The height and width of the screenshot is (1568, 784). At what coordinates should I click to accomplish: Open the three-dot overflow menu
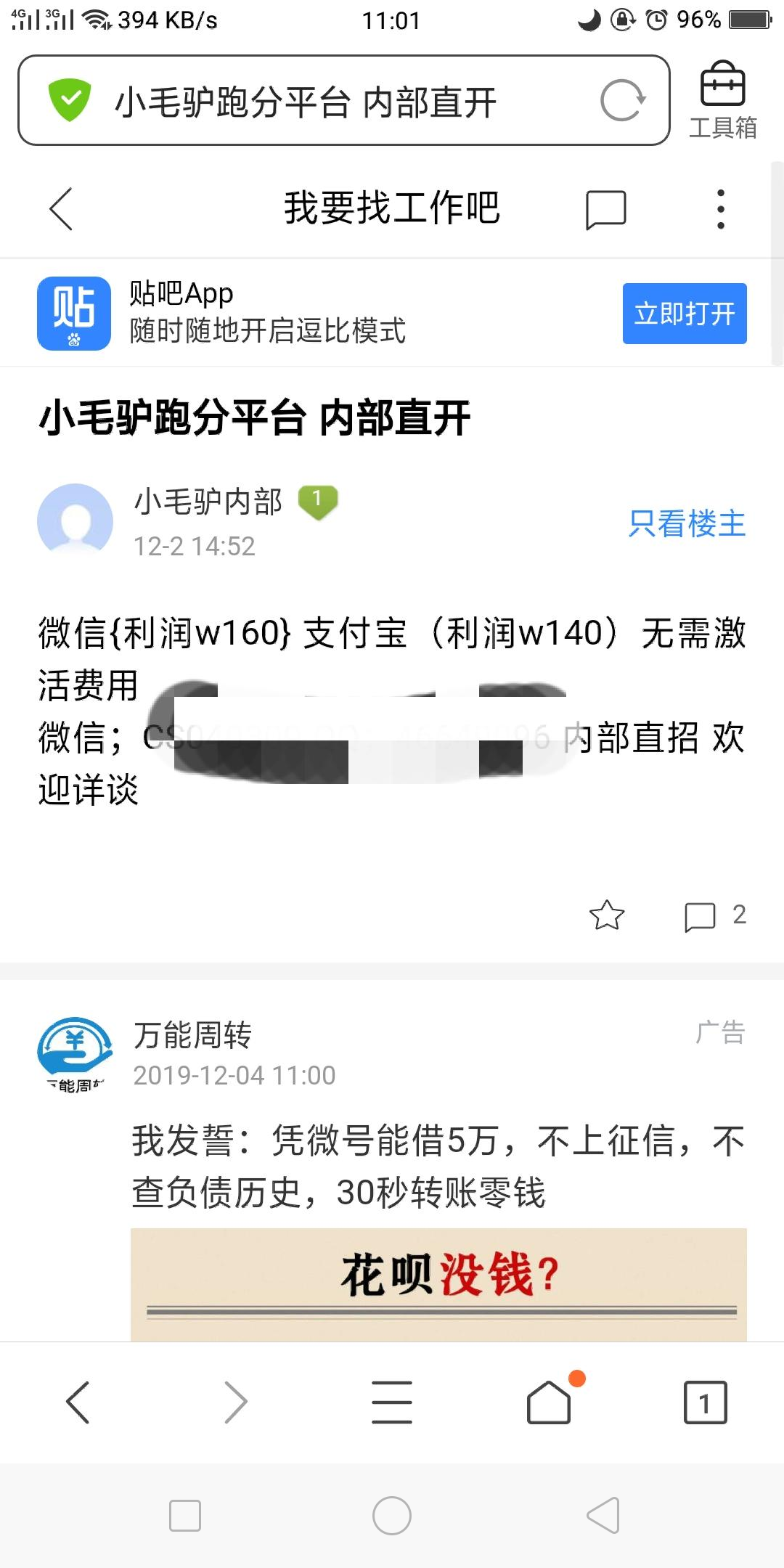tap(720, 209)
